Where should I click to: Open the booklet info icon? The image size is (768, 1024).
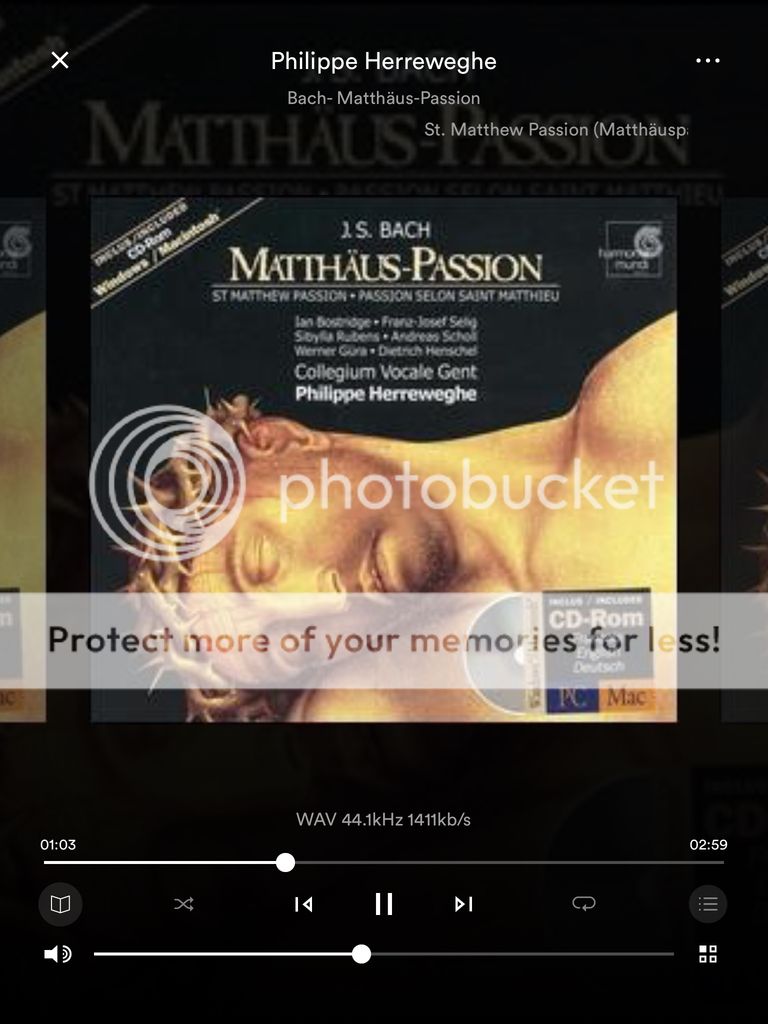click(60, 904)
